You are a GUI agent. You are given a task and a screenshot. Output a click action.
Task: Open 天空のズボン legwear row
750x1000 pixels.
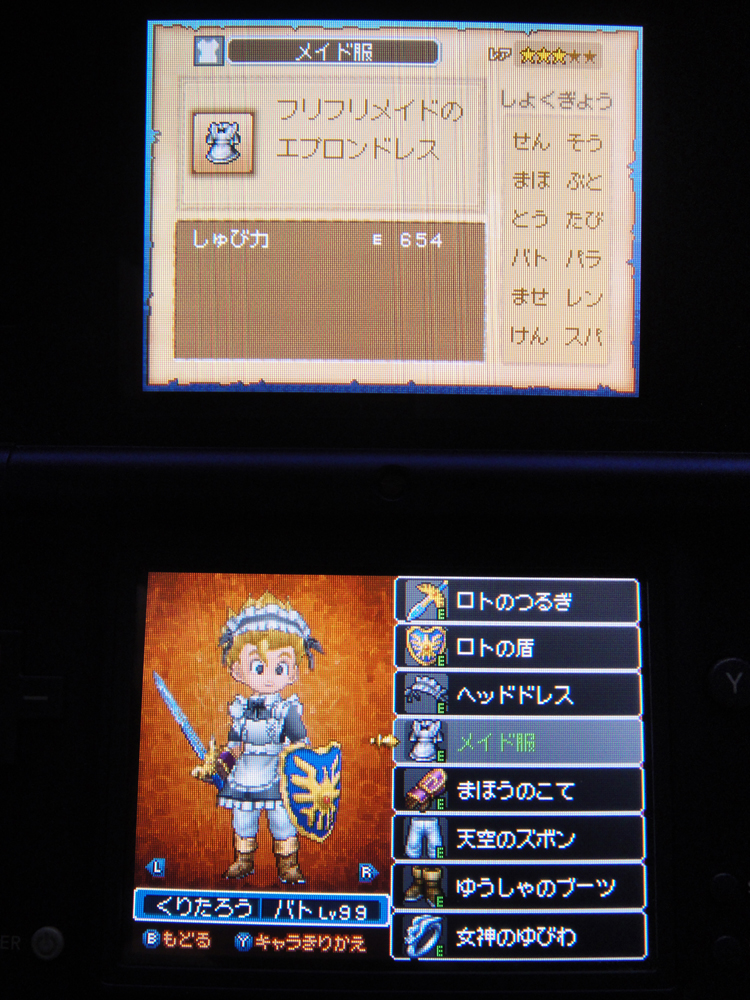pos(517,838)
